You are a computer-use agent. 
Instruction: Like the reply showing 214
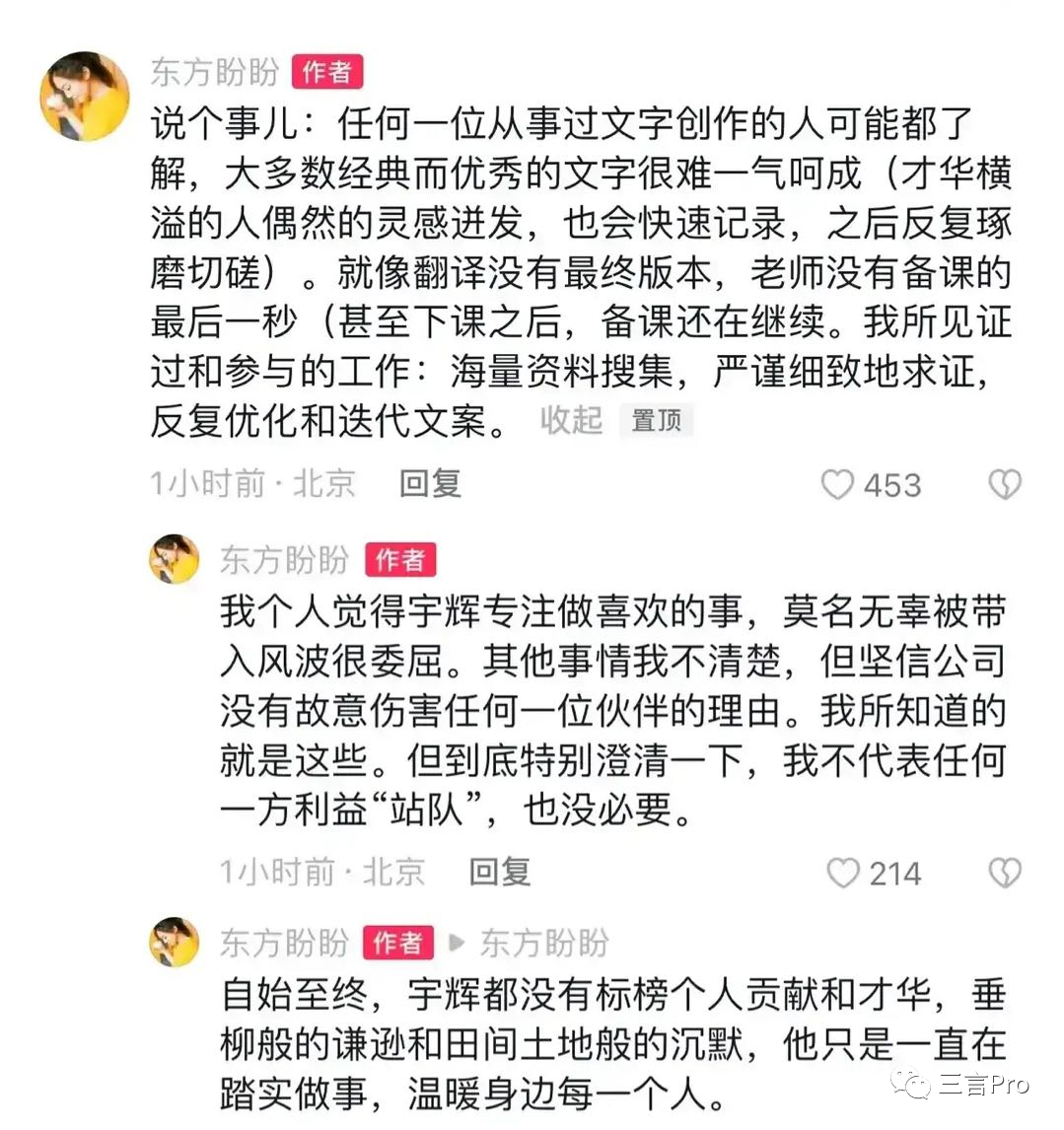point(843,873)
